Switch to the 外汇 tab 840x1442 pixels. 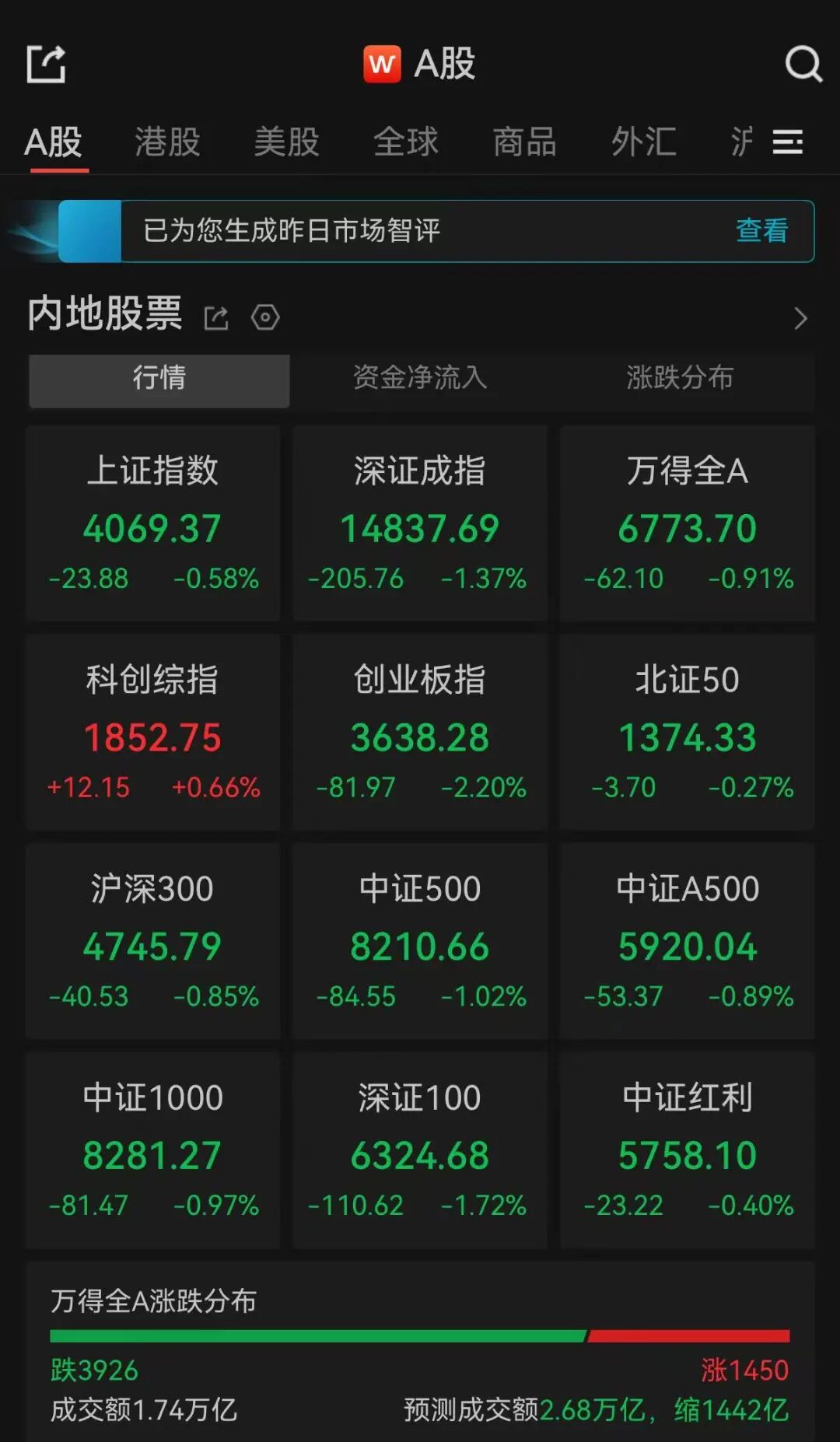click(x=642, y=142)
